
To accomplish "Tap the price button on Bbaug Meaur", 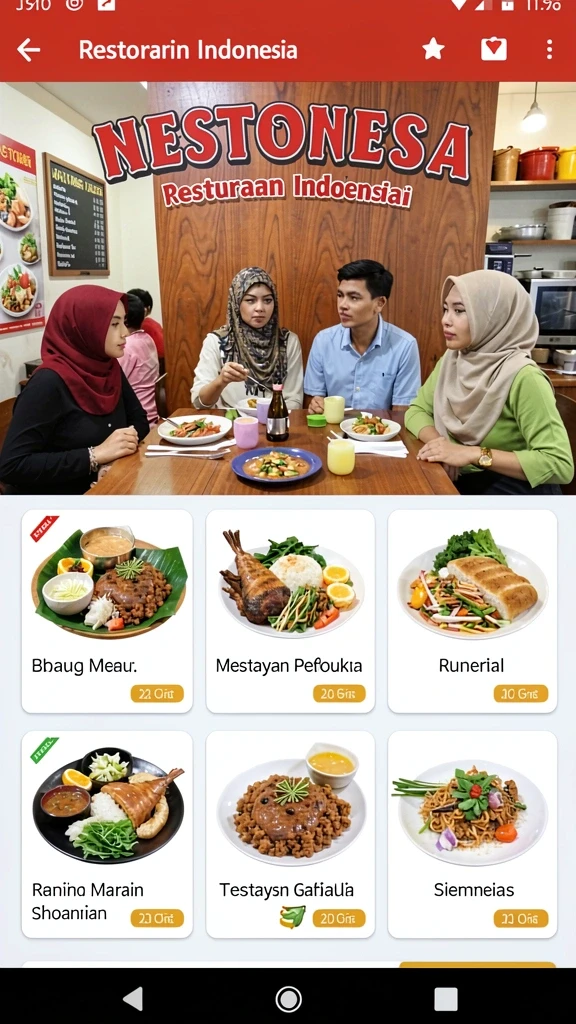I will (x=157, y=694).
